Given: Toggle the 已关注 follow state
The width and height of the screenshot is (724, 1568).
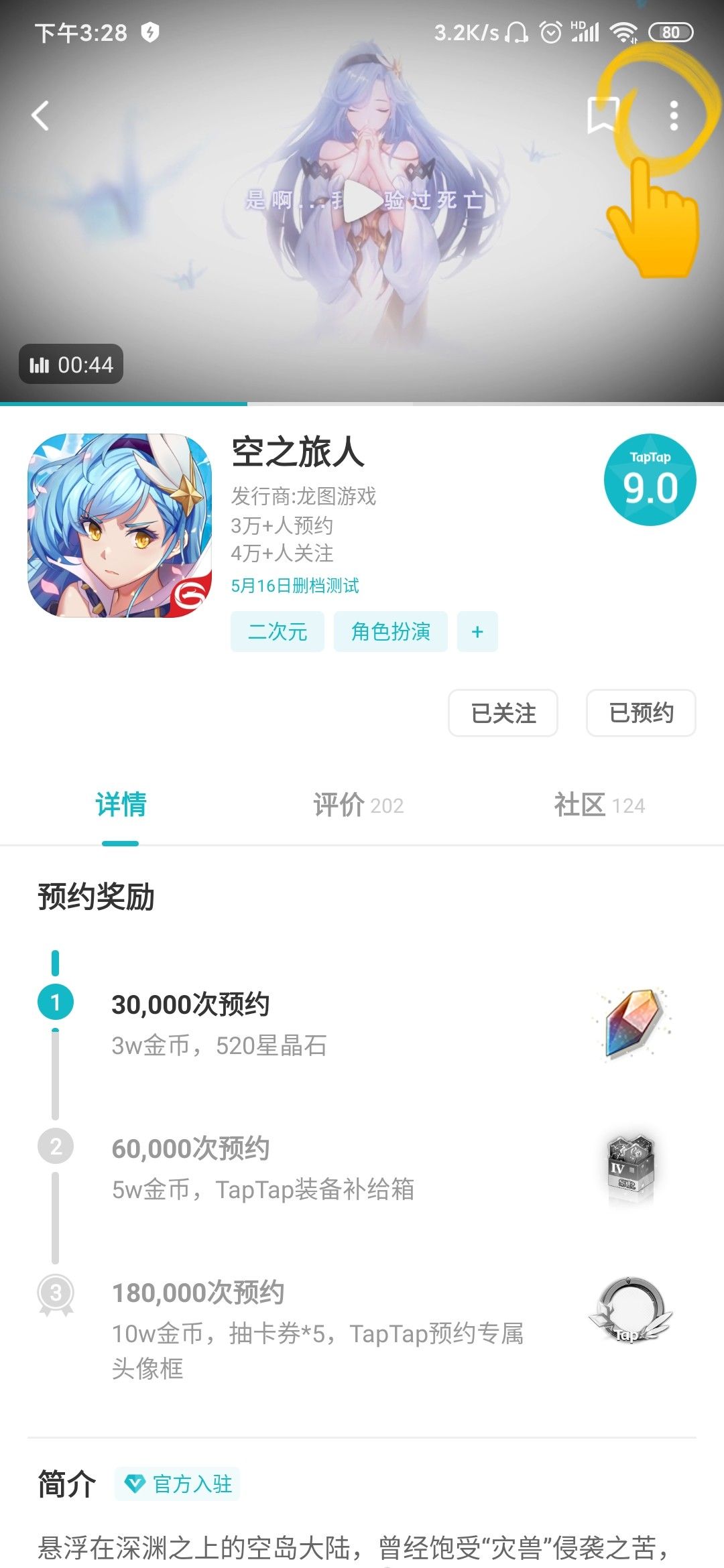Looking at the screenshot, I should pyautogui.click(x=503, y=714).
